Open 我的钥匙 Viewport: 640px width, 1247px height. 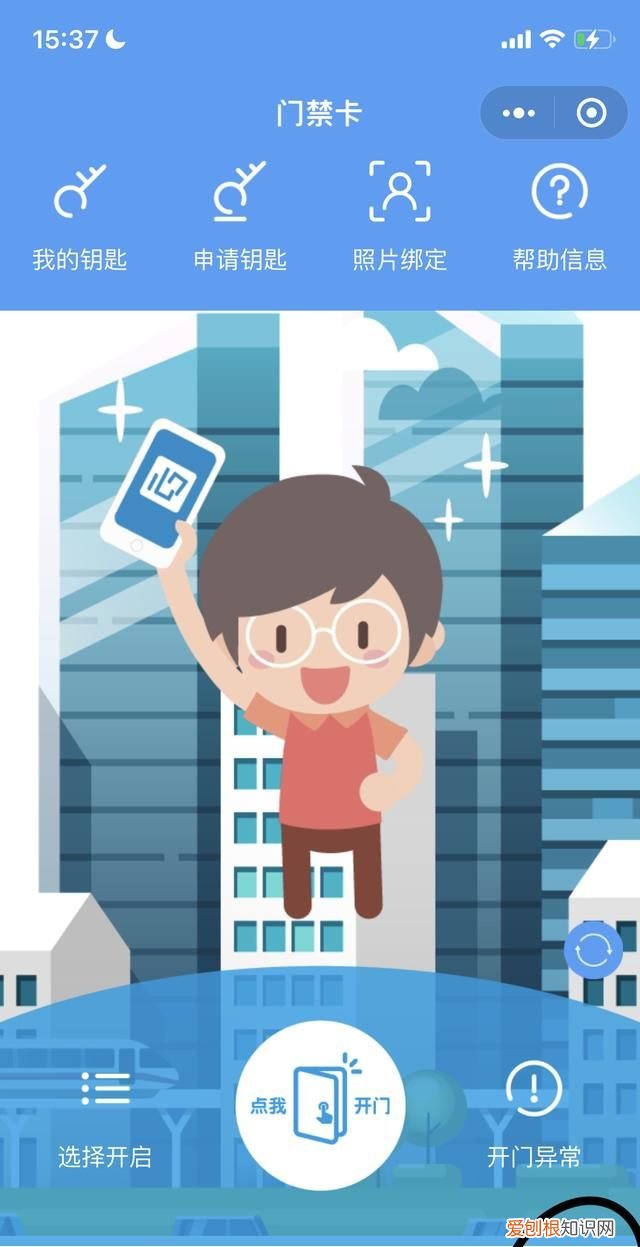(80, 215)
